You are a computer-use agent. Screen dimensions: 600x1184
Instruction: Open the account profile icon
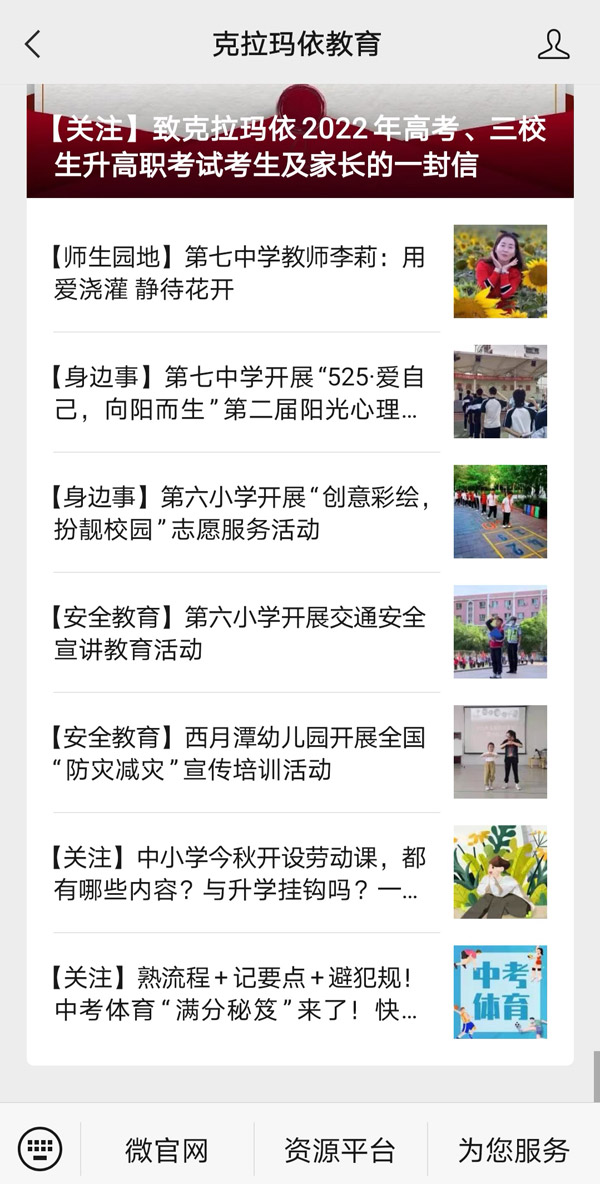[x=553, y=44]
